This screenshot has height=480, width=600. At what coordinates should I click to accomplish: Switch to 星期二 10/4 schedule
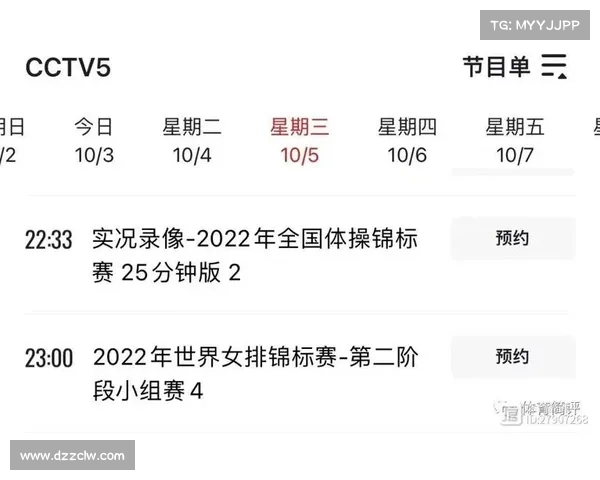pos(192,140)
